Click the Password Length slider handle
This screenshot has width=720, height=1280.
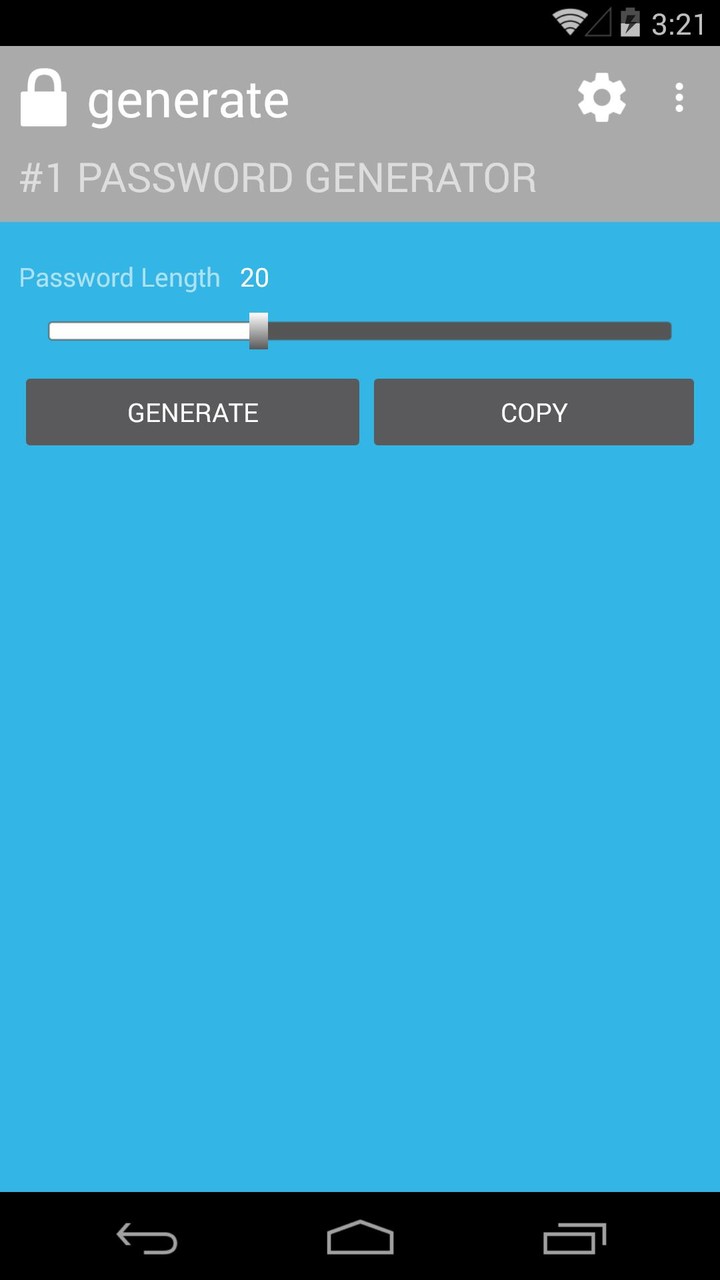(x=258, y=330)
